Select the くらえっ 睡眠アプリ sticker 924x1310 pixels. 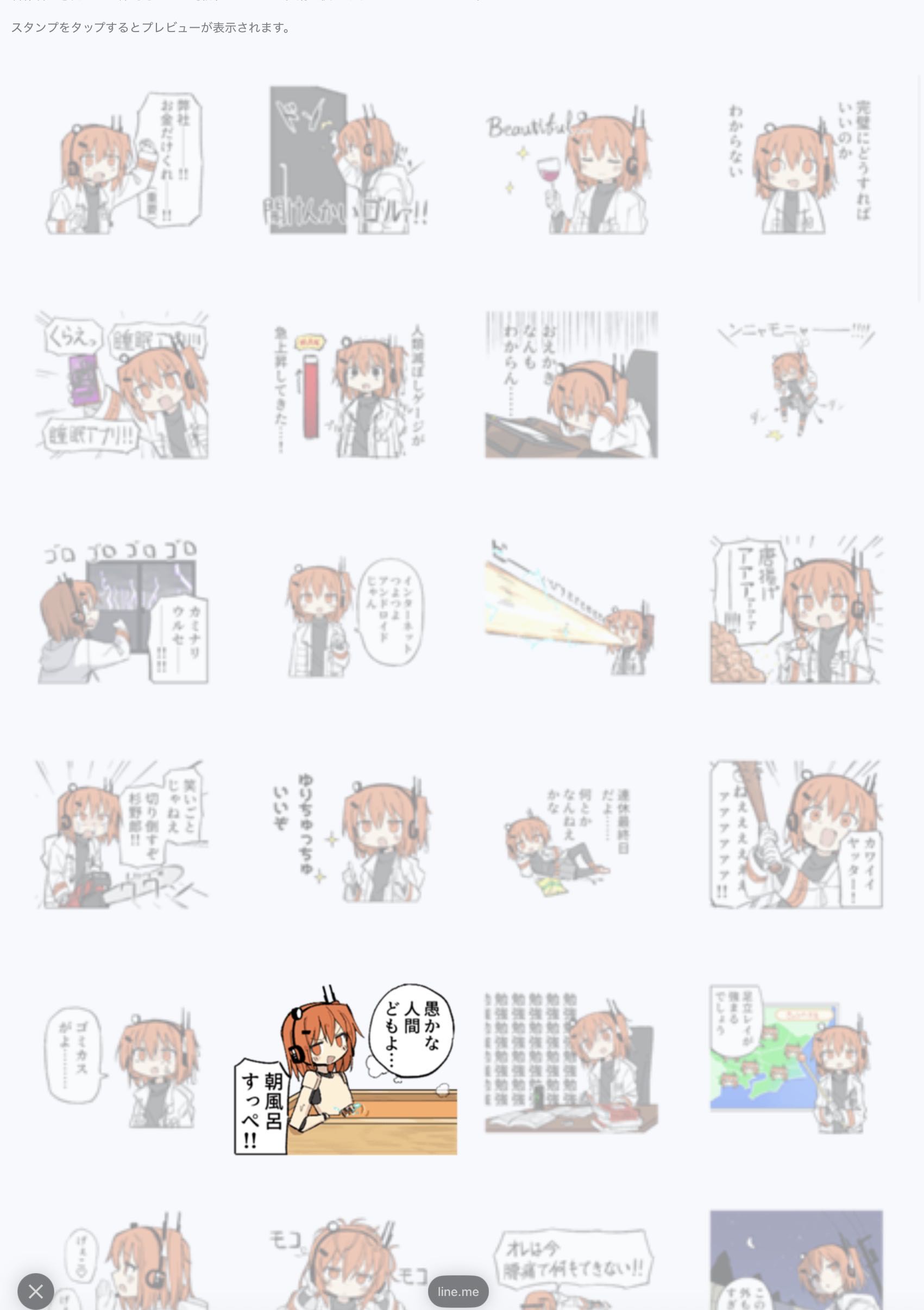point(122,385)
